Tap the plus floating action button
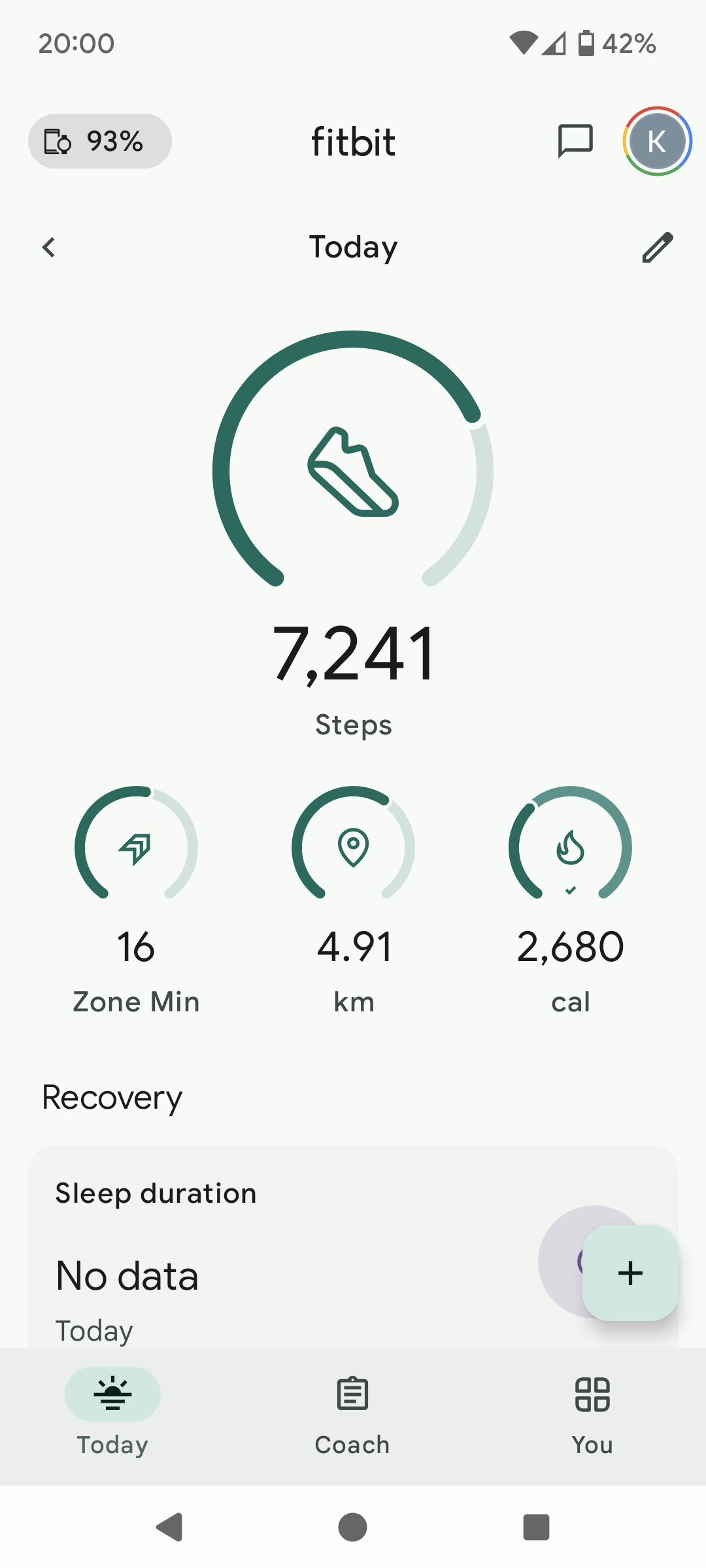706x1568 pixels. (630, 1273)
